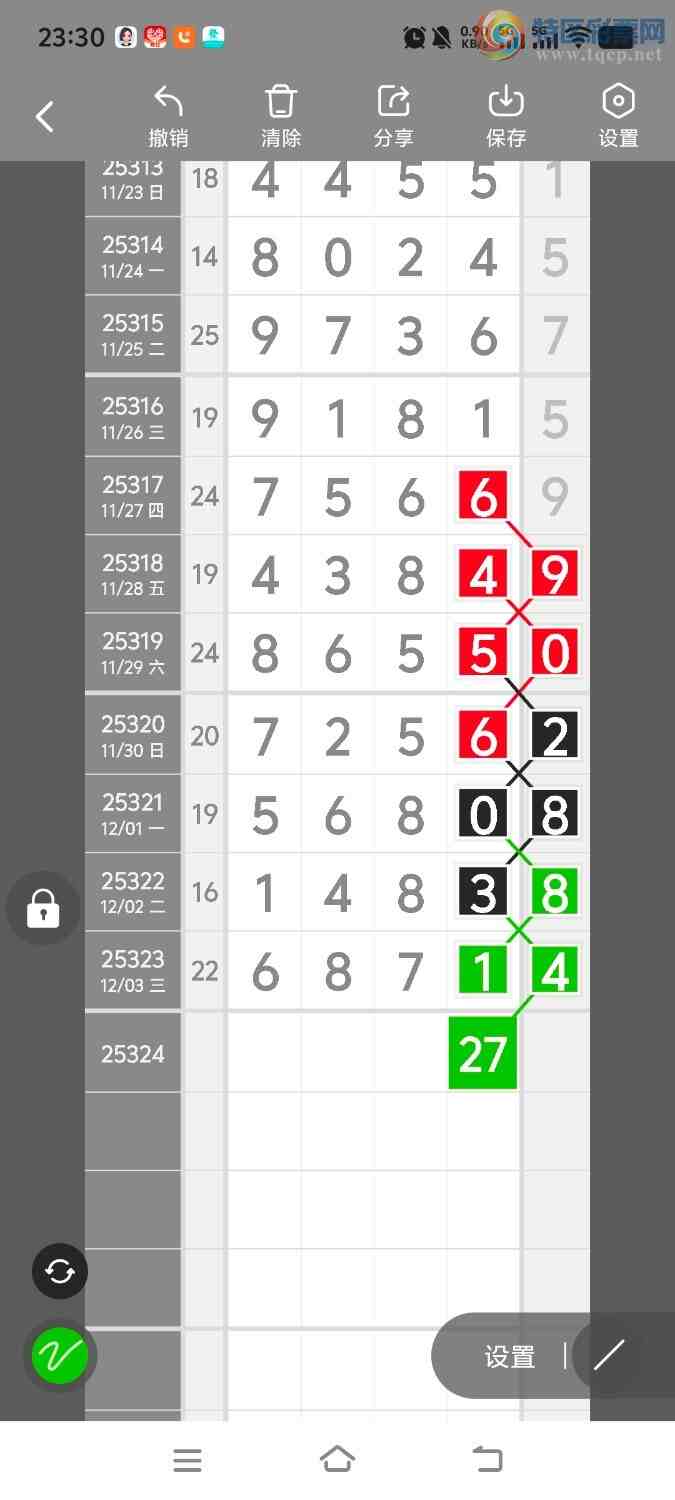675x1500 pixels.
Task: Open the floating 设置 pill button
Action: pos(510,1357)
